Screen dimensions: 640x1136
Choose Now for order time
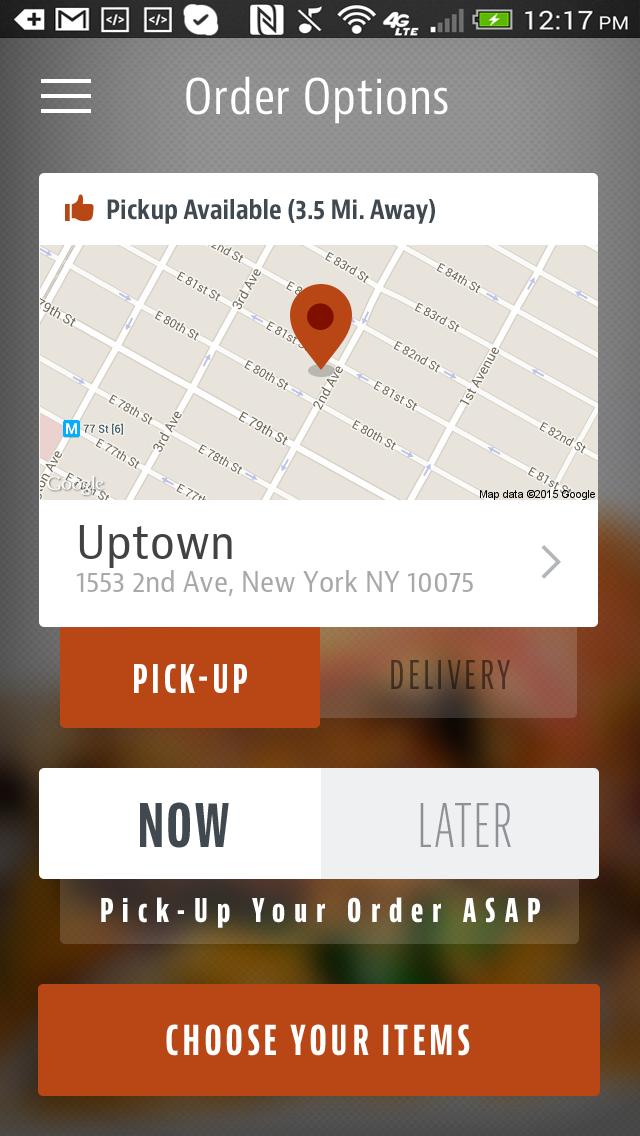pyautogui.click(x=182, y=824)
